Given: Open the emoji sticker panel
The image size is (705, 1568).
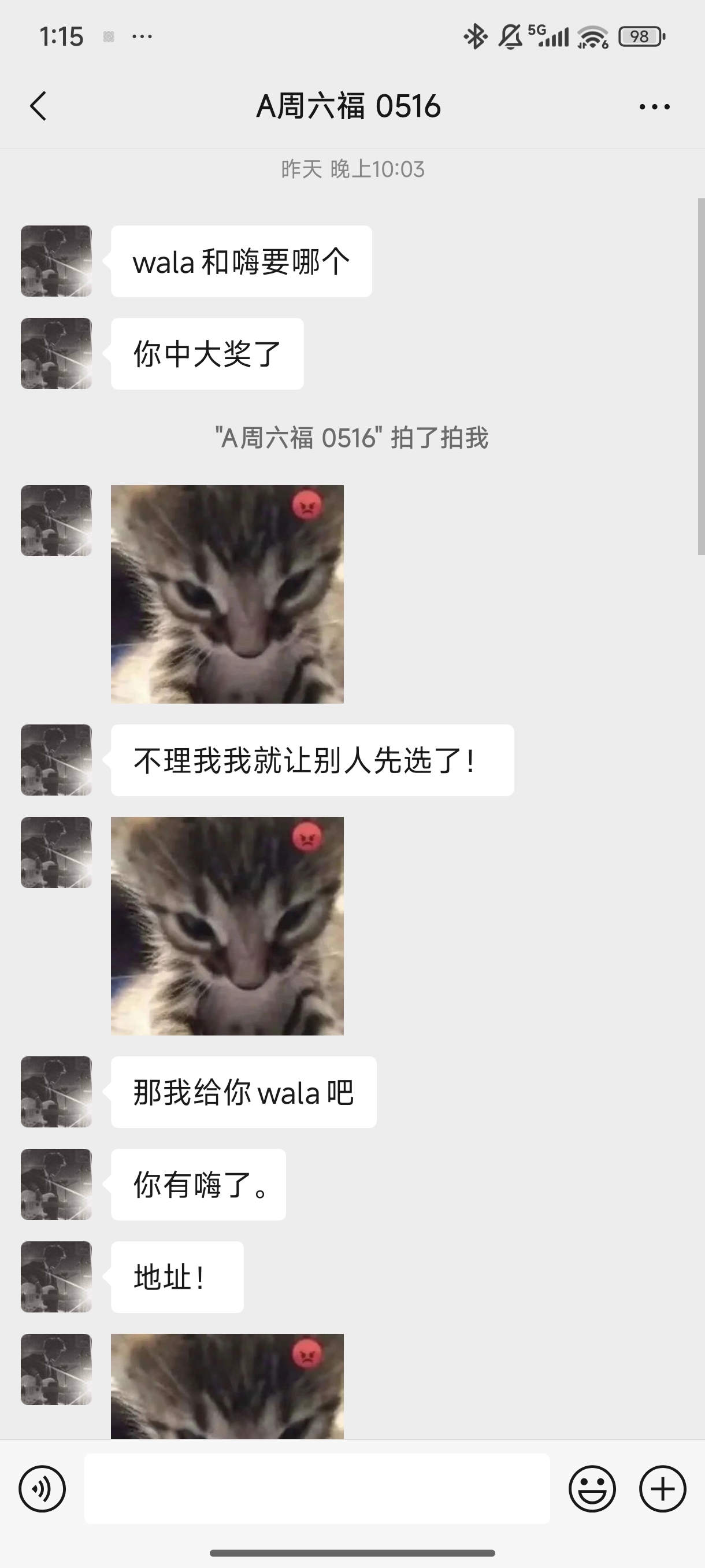Looking at the screenshot, I should pyautogui.click(x=592, y=1489).
